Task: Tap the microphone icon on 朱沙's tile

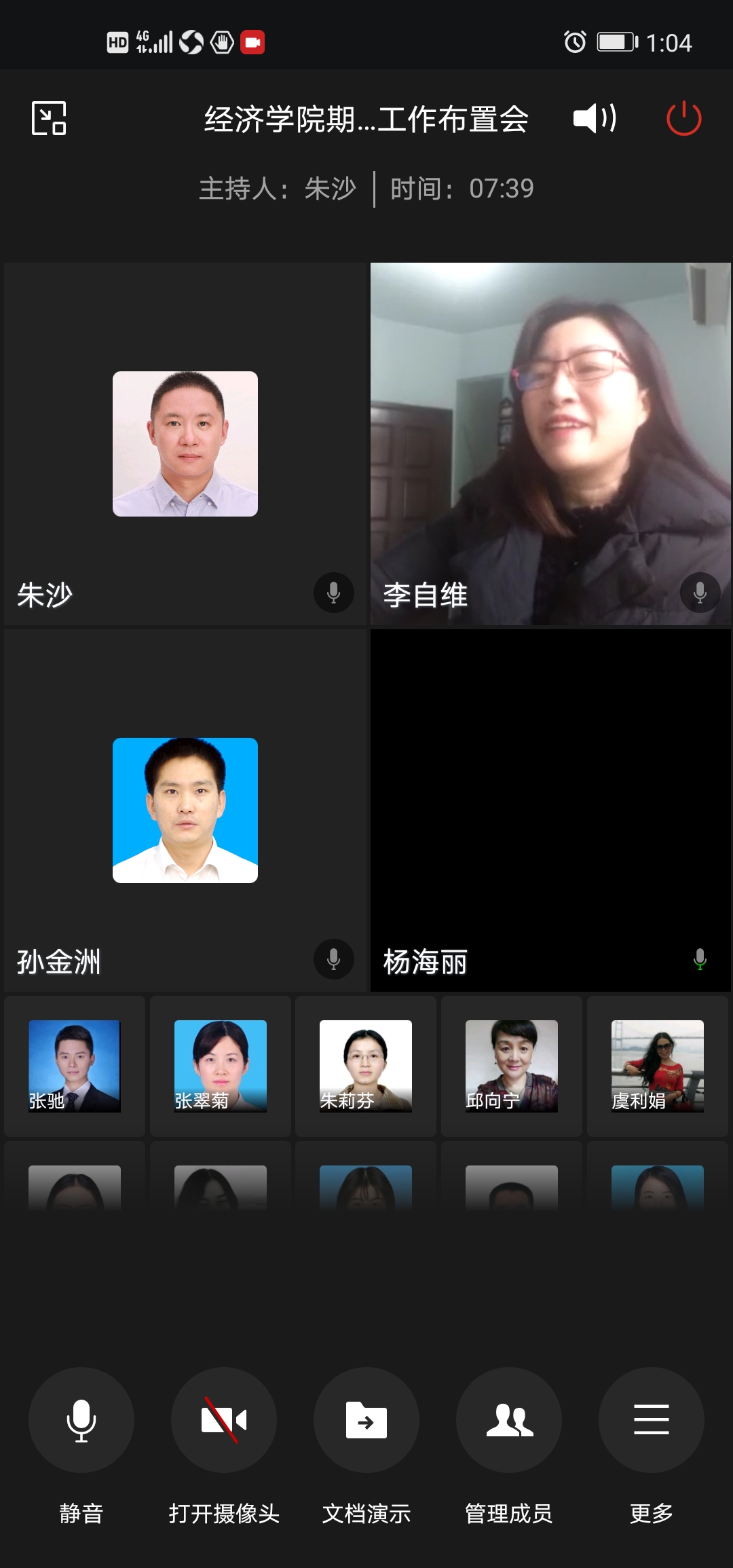Action: point(333,593)
